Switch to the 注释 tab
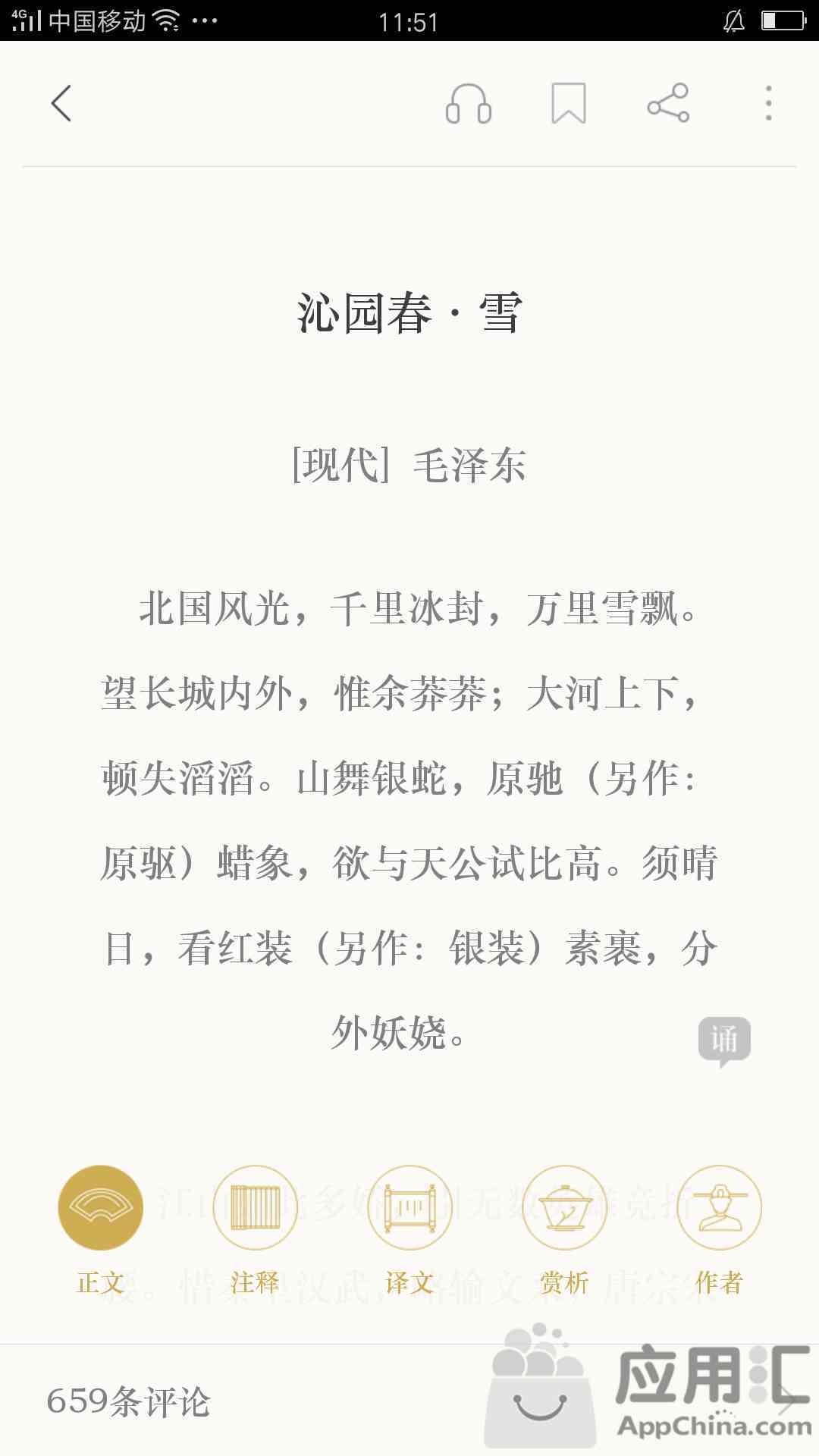 (x=256, y=1230)
